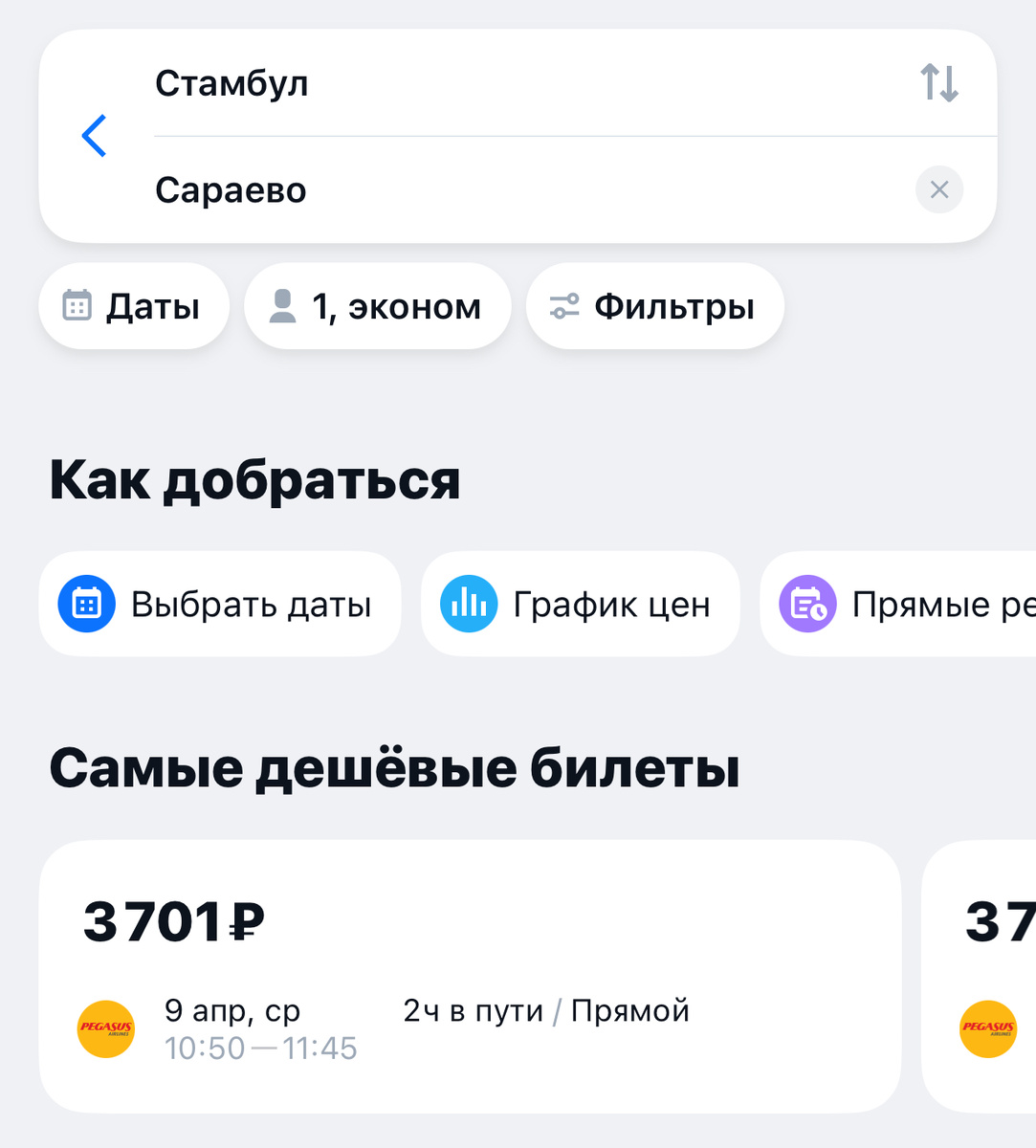Tap the back arrow to return
The height and width of the screenshot is (1148, 1036).
click(x=93, y=135)
